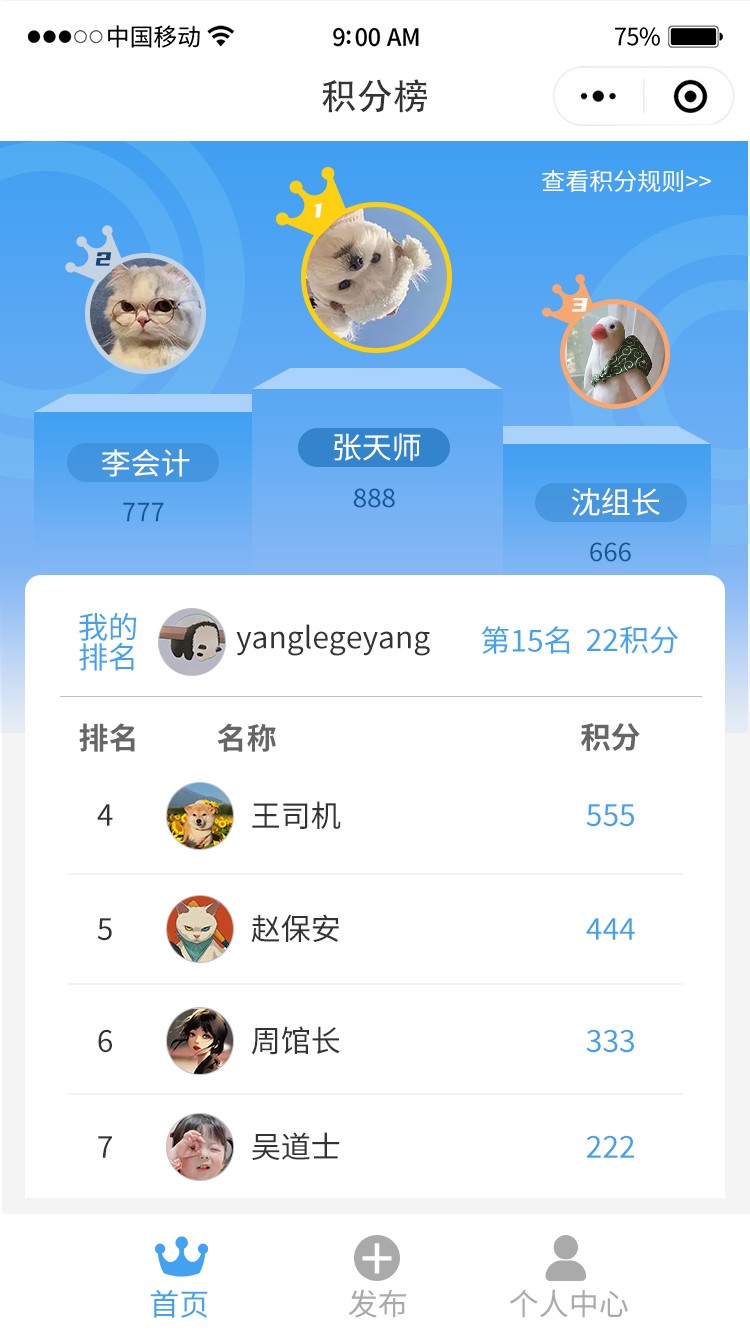Open my ranking row for yanglegeyang
The image size is (750, 1334).
(x=375, y=640)
